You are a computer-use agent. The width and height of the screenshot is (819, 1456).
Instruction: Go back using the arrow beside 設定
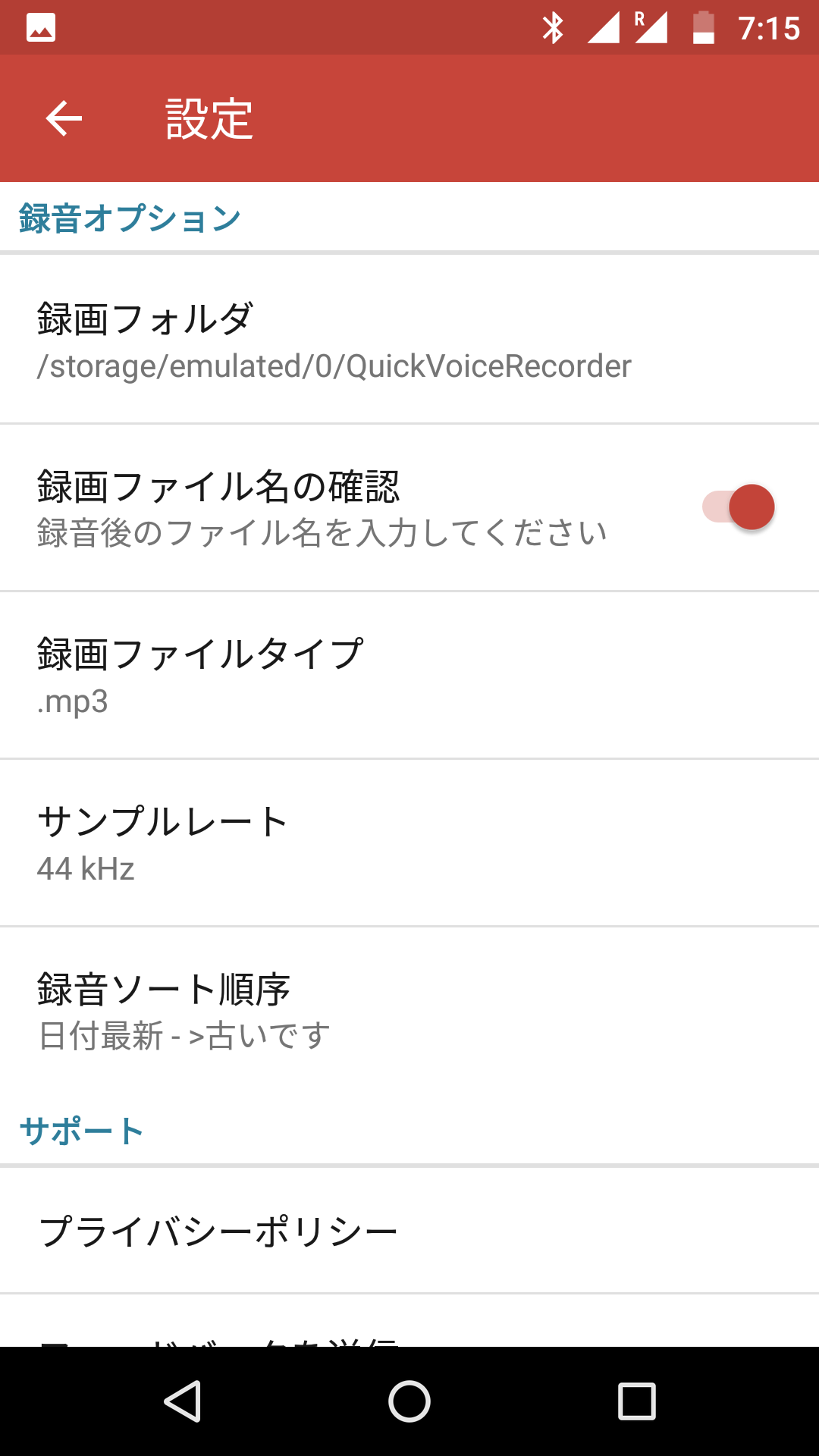64,118
